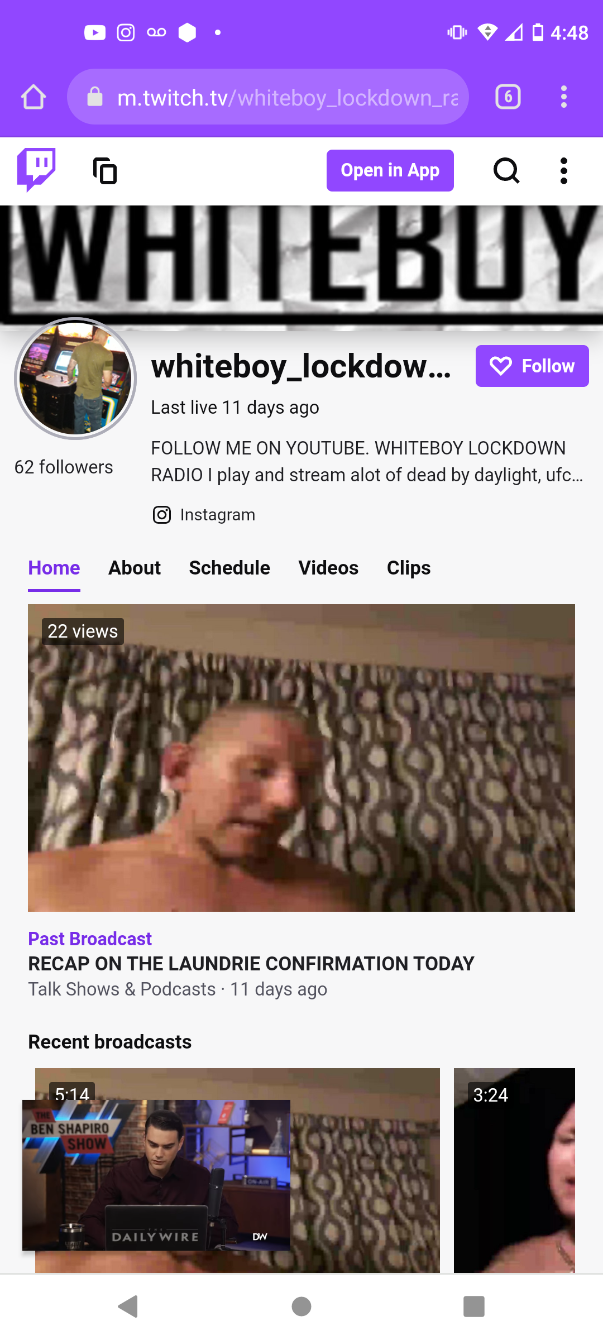
Task: Open the browser overflow menu
Action: (564, 97)
